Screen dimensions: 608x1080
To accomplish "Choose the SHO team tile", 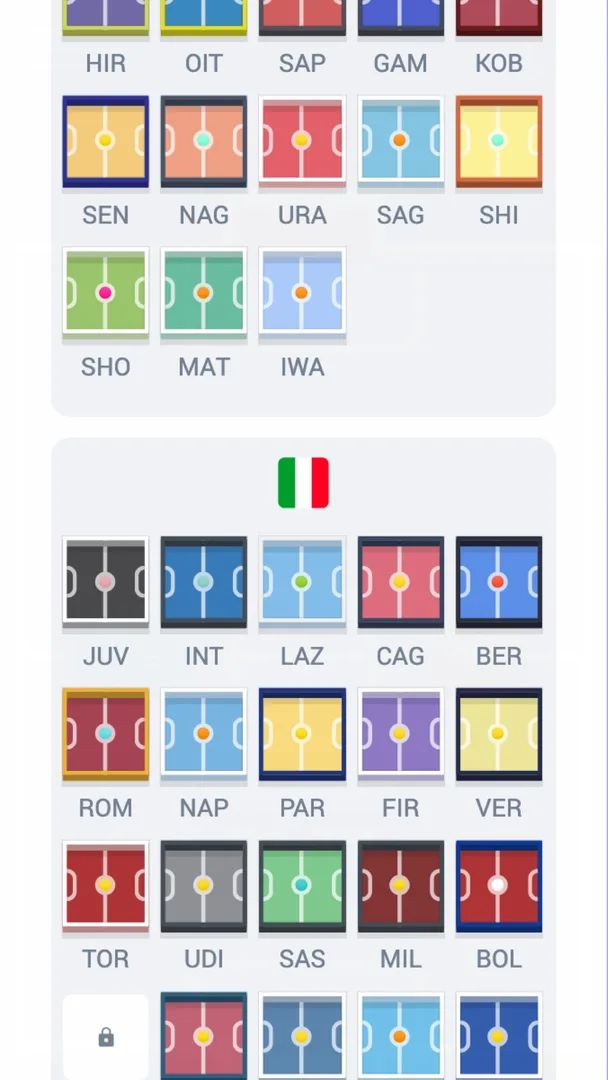I will [105, 292].
